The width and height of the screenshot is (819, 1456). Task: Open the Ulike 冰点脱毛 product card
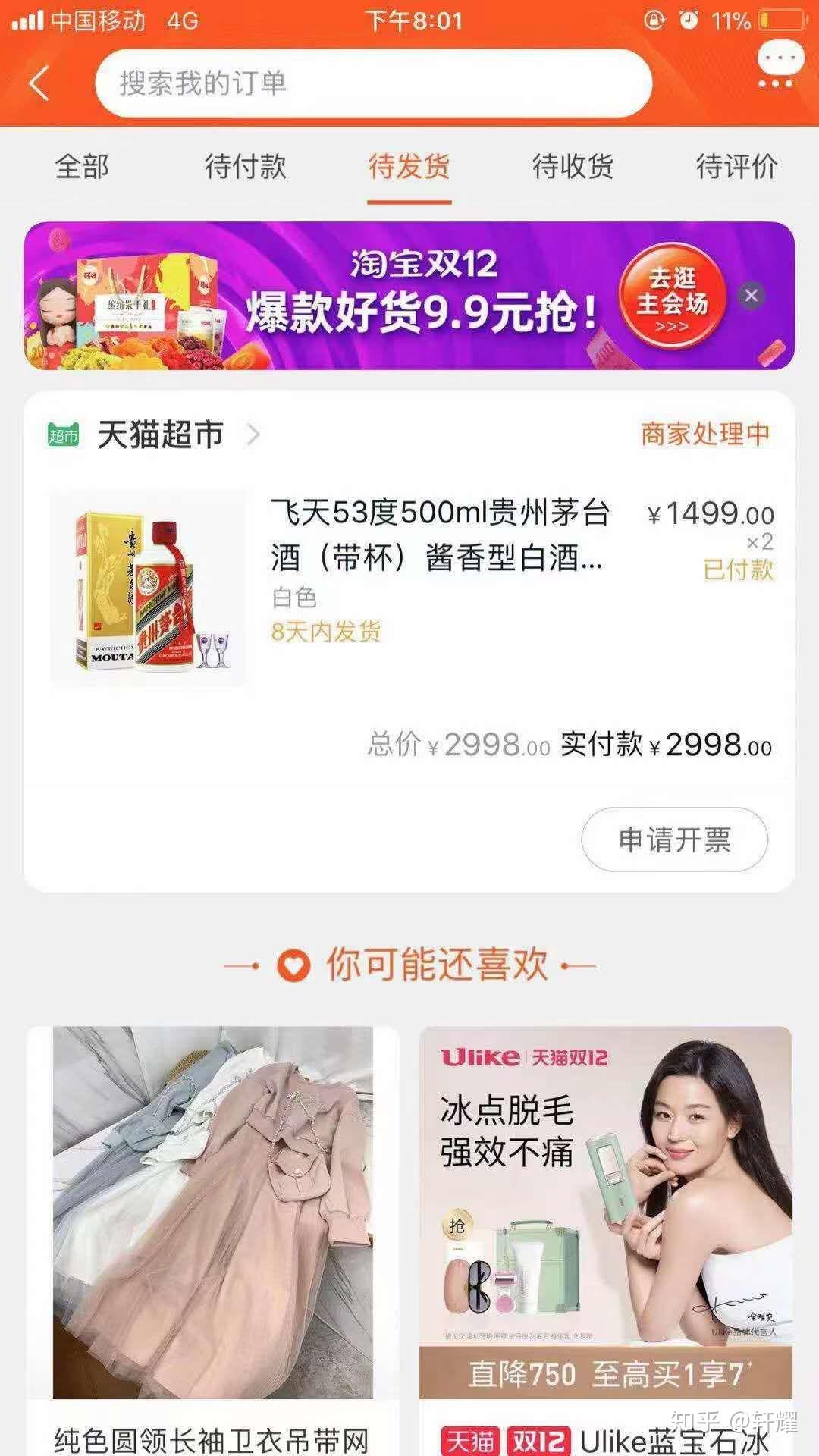pos(606,1228)
